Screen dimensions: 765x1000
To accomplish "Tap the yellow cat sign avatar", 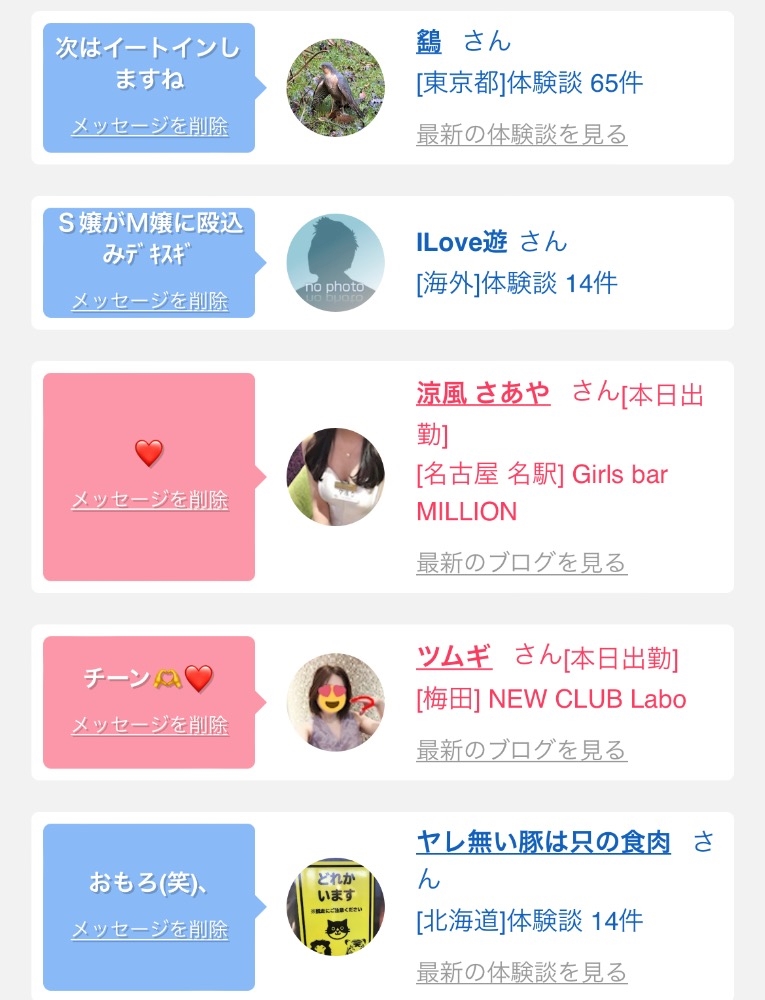I will (335, 906).
